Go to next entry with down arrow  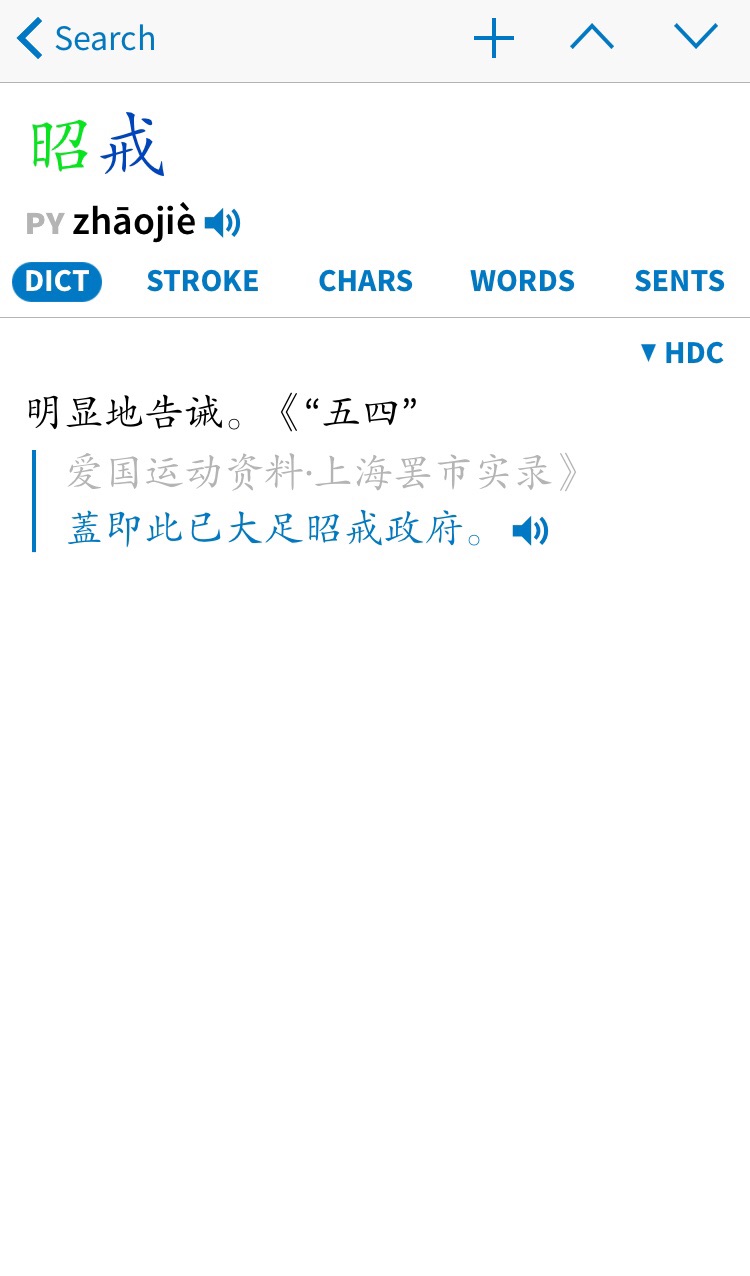[x=696, y=37]
